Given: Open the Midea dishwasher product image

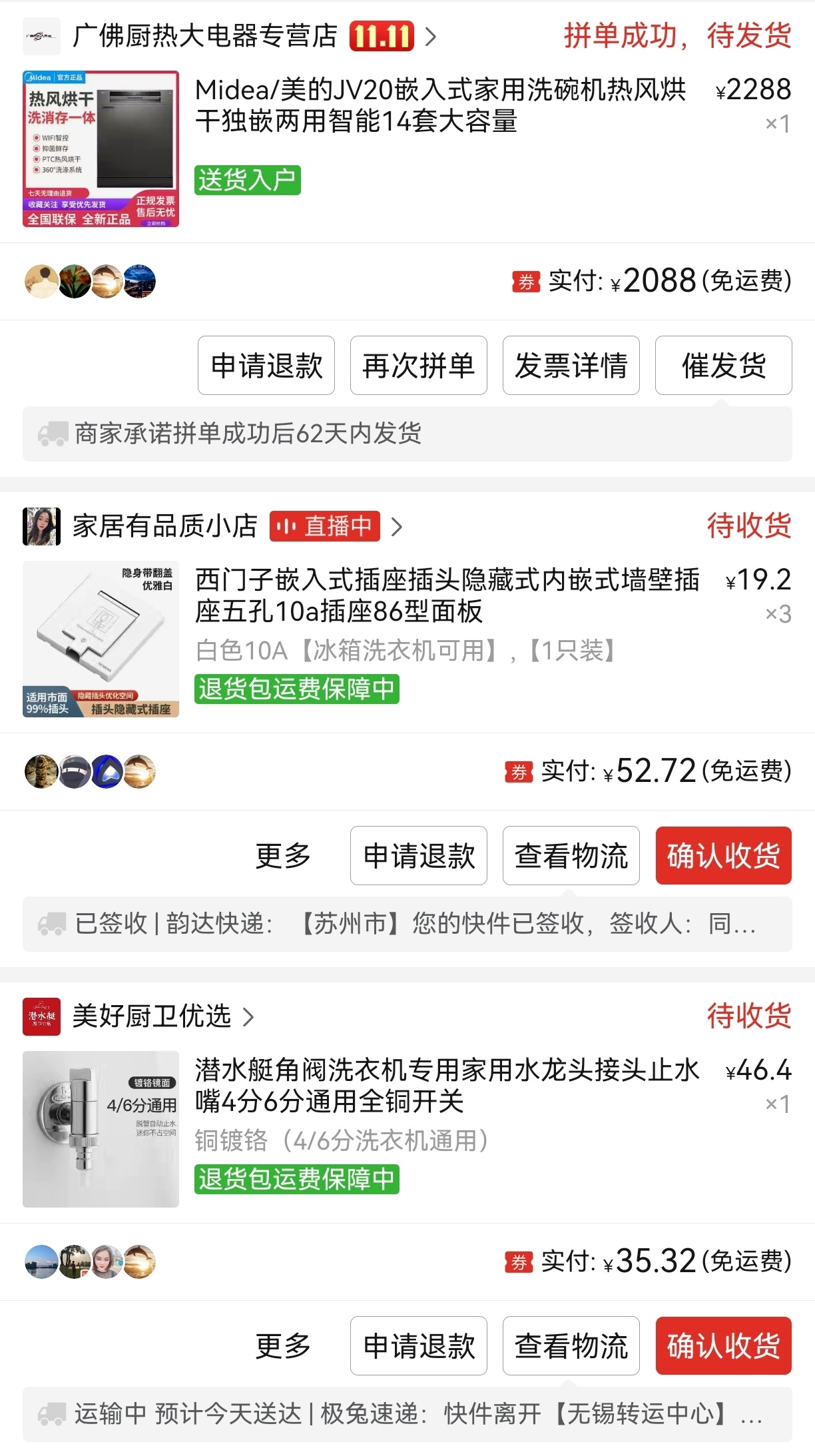Looking at the screenshot, I should [101, 149].
